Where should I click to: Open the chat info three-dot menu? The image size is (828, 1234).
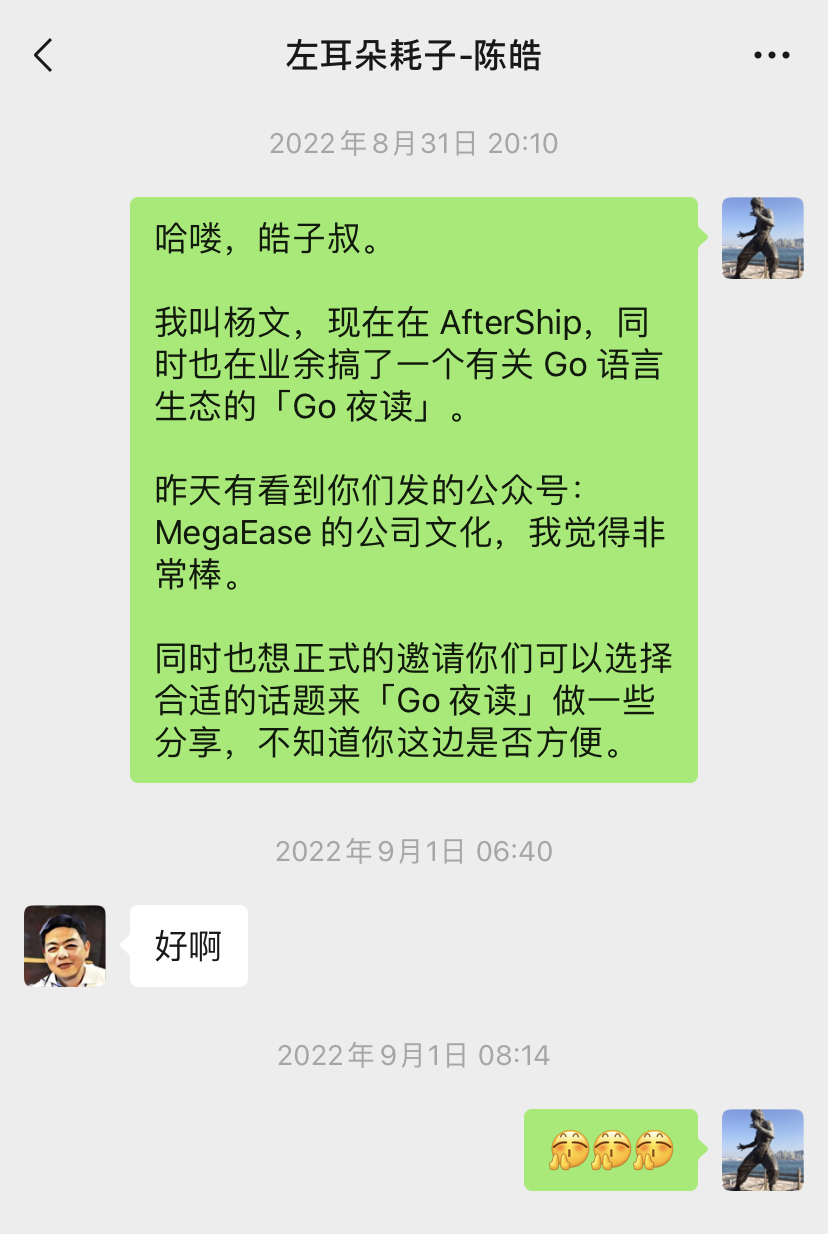tap(771, 56)
